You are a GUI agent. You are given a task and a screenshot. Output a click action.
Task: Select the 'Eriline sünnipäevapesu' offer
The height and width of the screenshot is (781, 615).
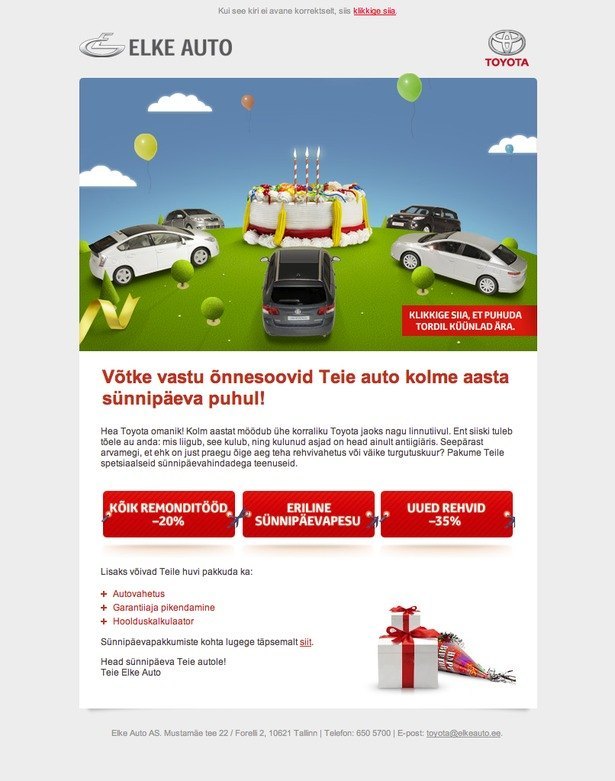[x=308, y=514]
